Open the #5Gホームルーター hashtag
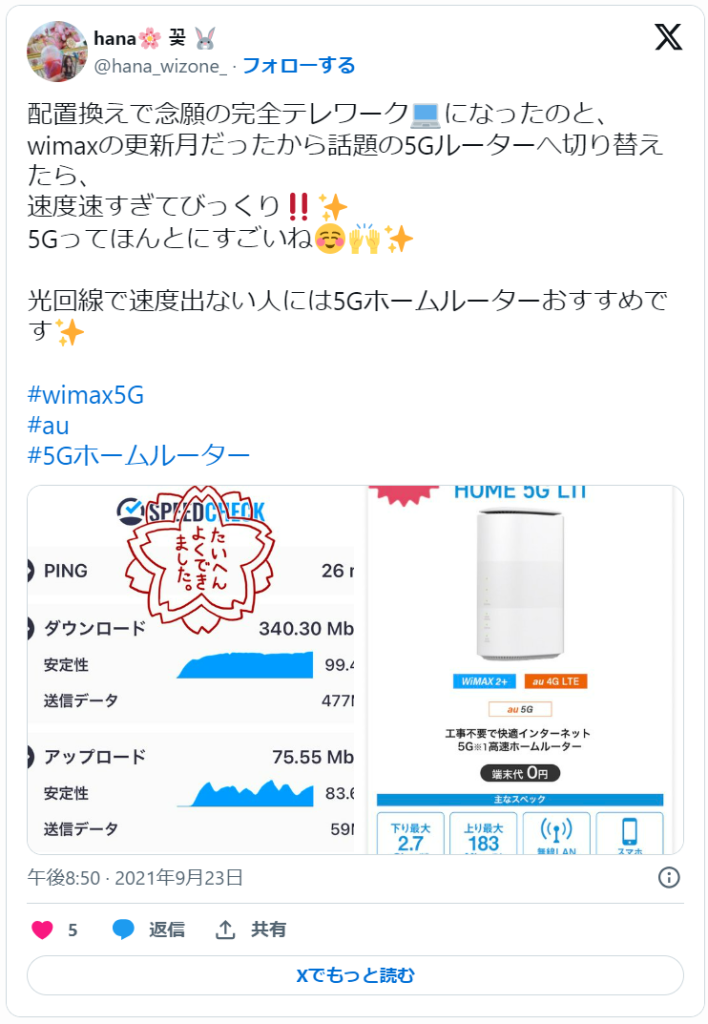 tap(139, 456)
